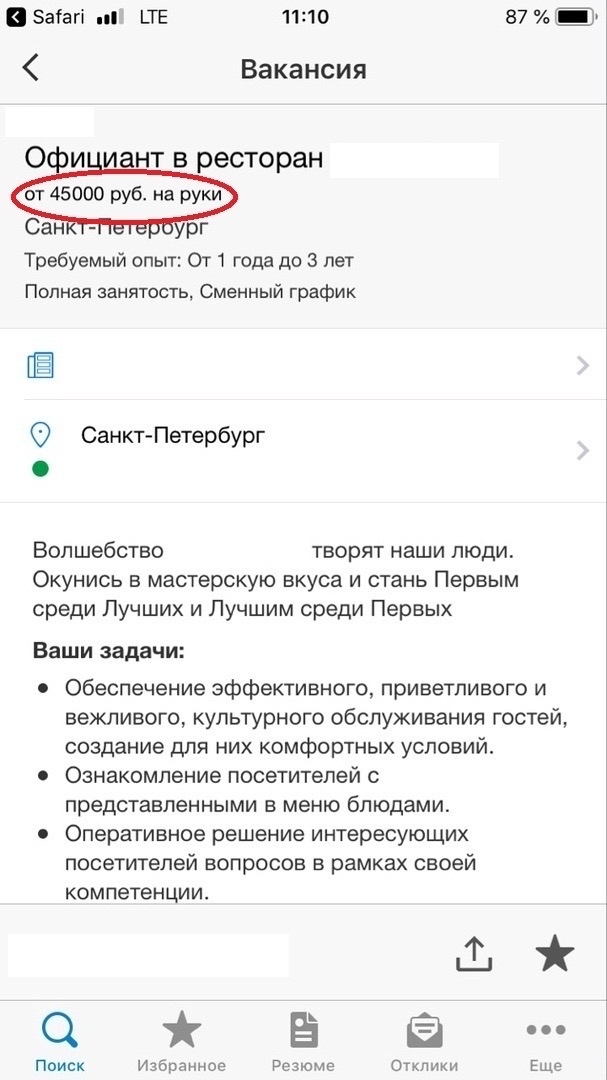Go back from the Вакансия screen
Viewport: 607px width, 1080px height.
tap(31, 68)
